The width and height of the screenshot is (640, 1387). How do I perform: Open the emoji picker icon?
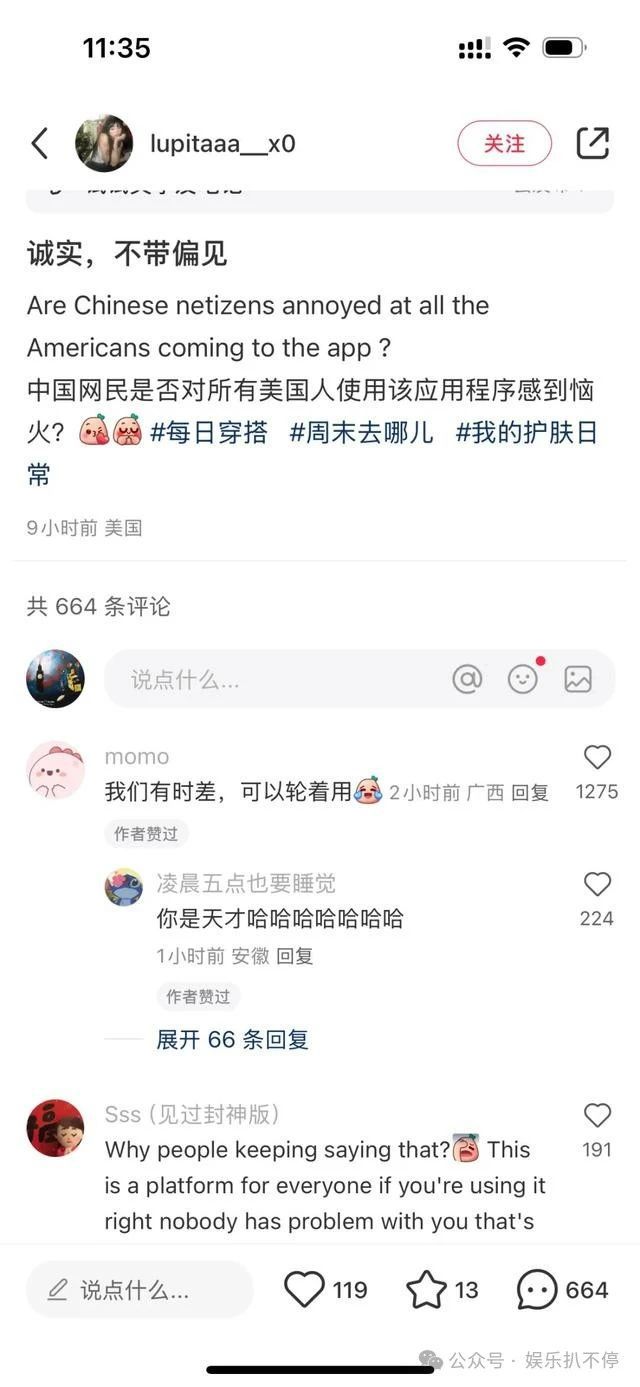[x=523, y=680]
